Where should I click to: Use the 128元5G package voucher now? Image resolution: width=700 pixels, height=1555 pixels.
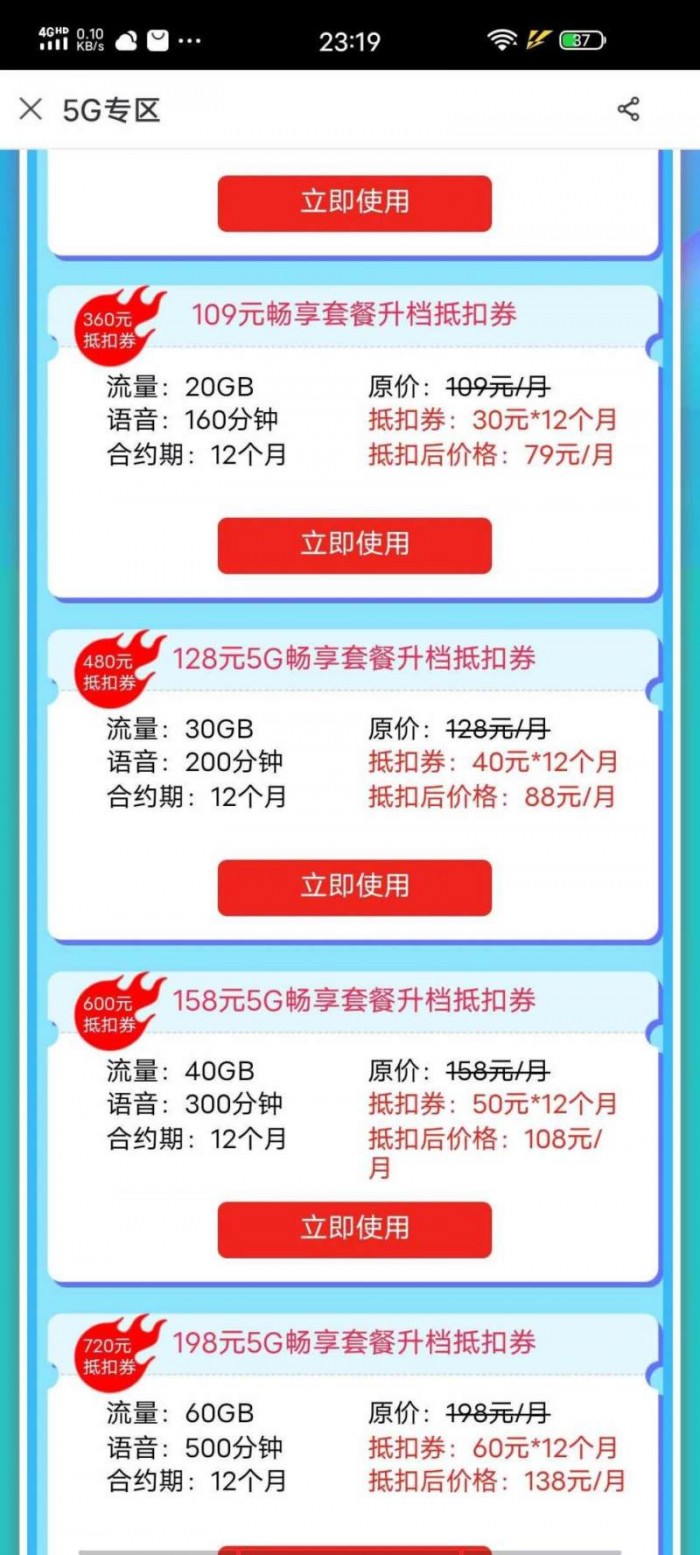tap(354, 887)
